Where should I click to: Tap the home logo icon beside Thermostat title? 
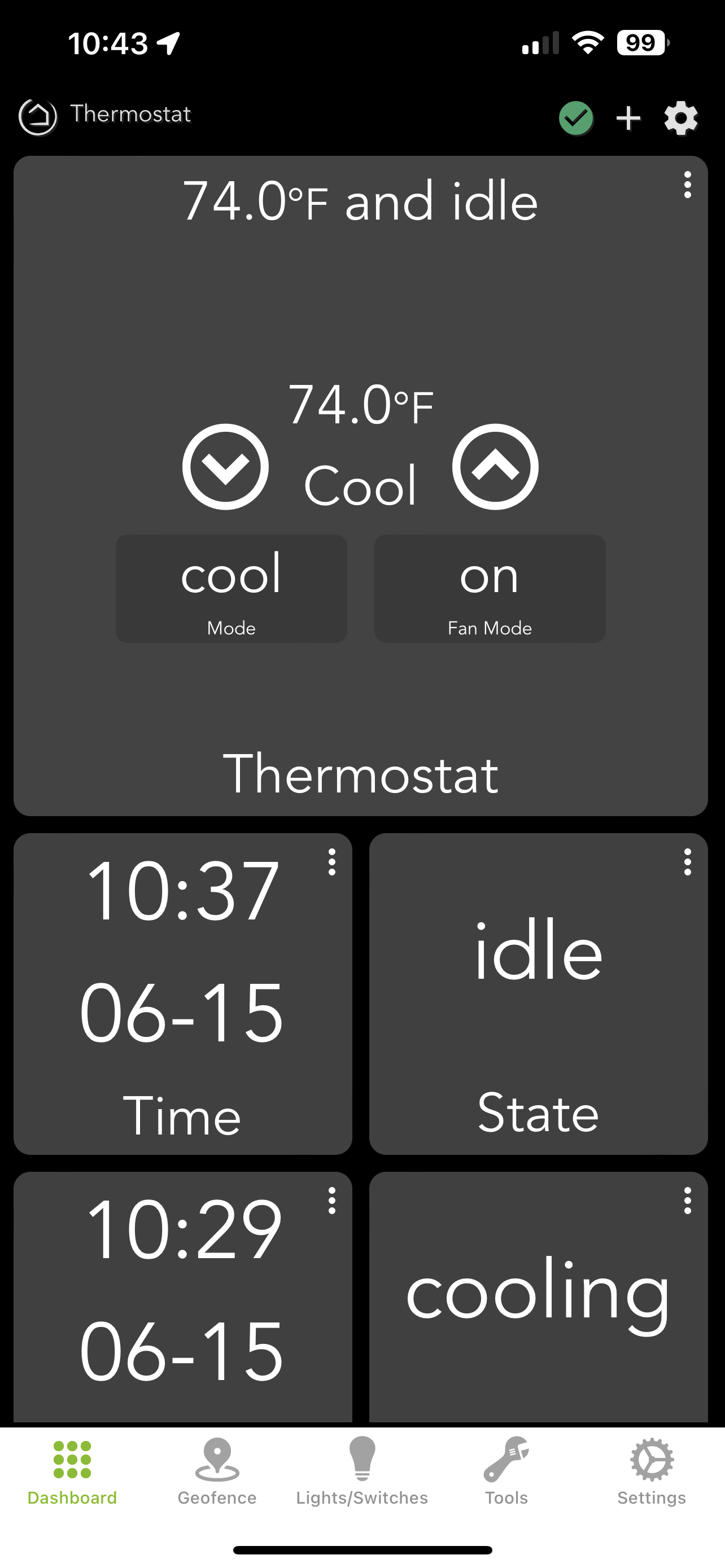(x=38, y=116)
